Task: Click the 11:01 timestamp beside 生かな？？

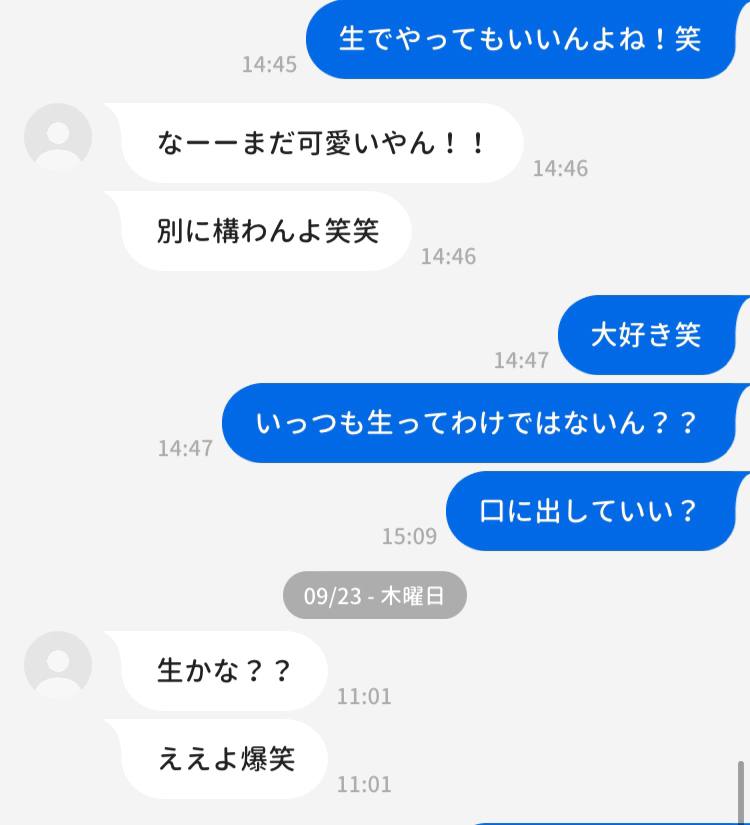Action: (x=363, y=697)
